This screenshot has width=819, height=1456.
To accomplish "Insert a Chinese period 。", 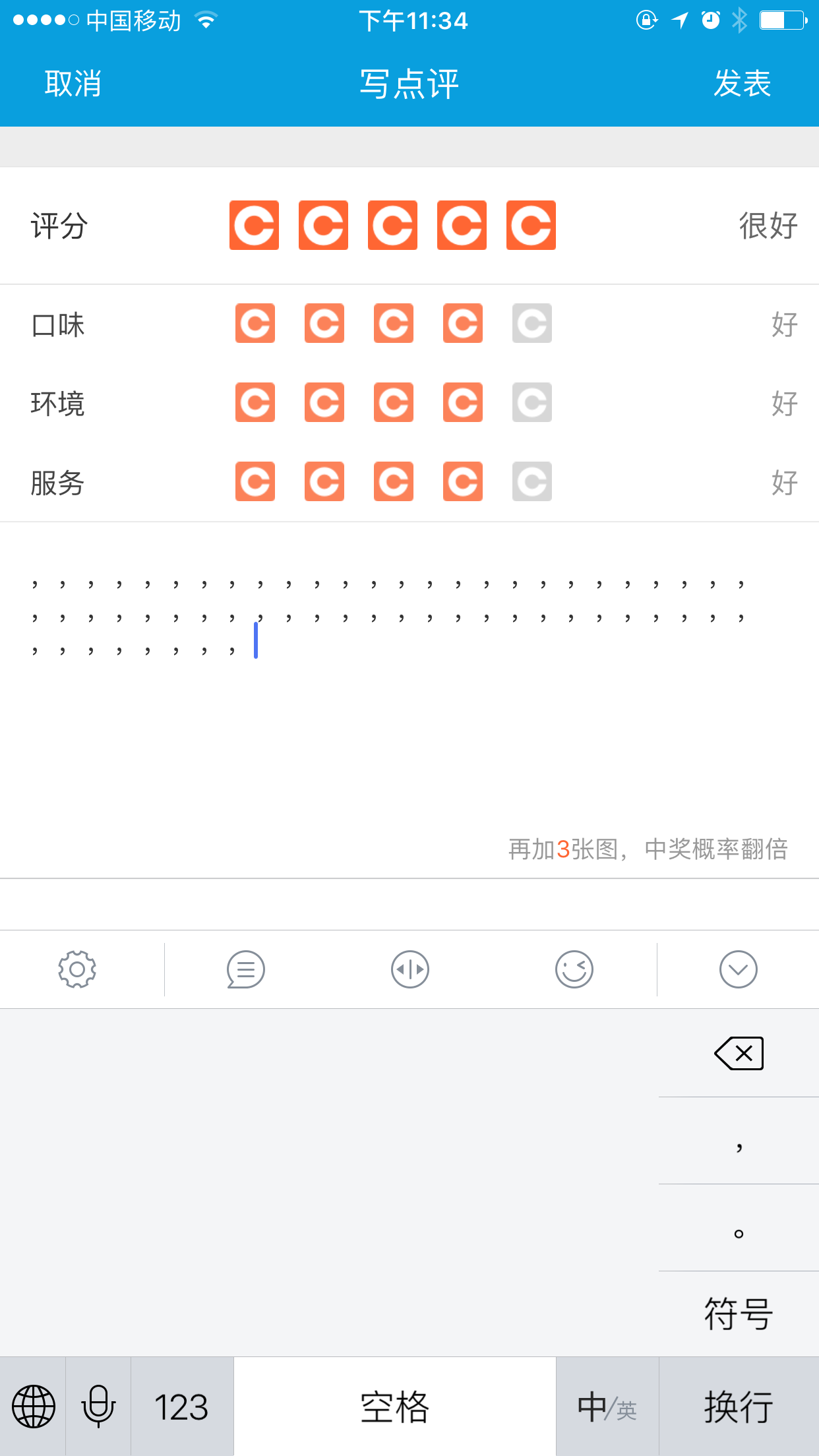I will pyautogui.click(x=739, y=1228).
